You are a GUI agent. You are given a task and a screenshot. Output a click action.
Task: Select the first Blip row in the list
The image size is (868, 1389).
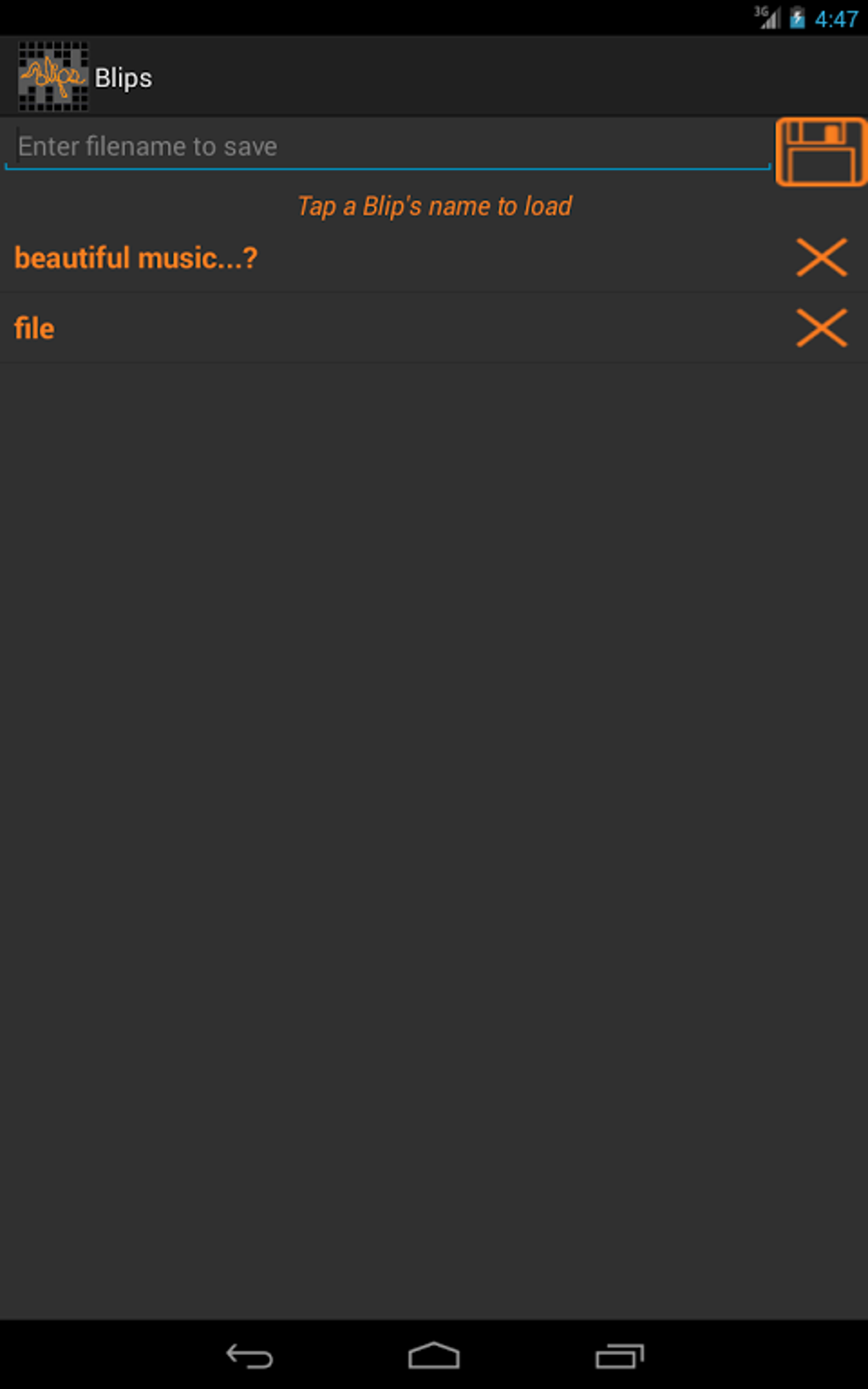[340, 257]
